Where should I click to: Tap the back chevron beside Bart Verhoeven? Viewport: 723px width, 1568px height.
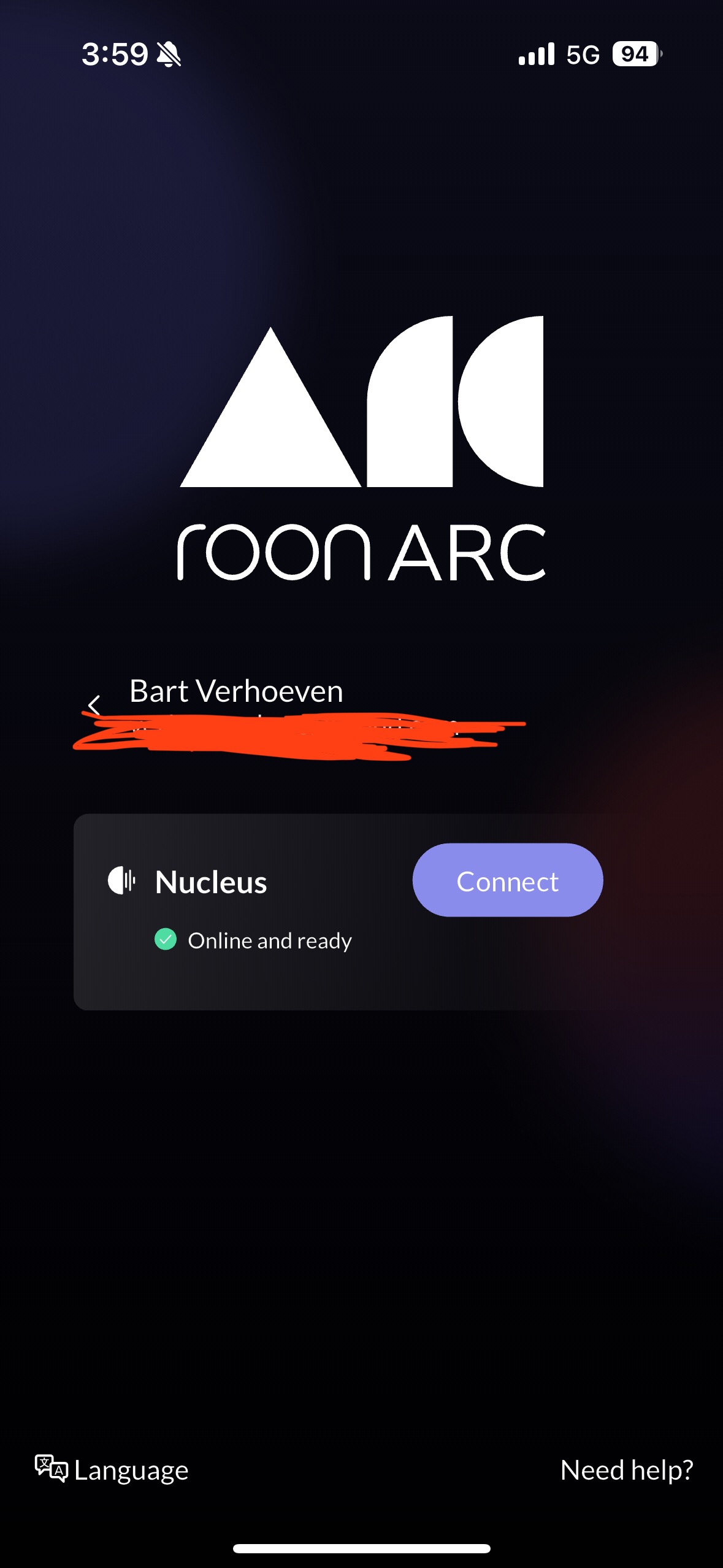tap(94, 705)
